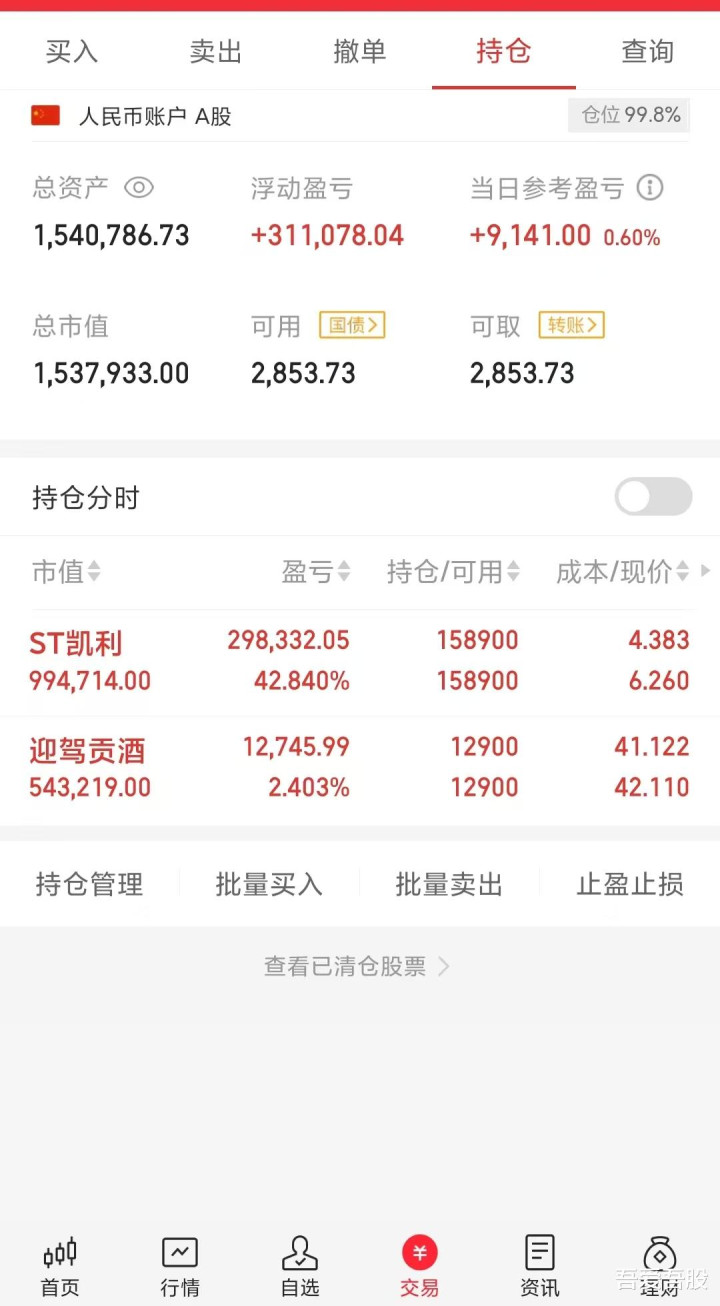View 查看已清仓股票

(357, 966)
